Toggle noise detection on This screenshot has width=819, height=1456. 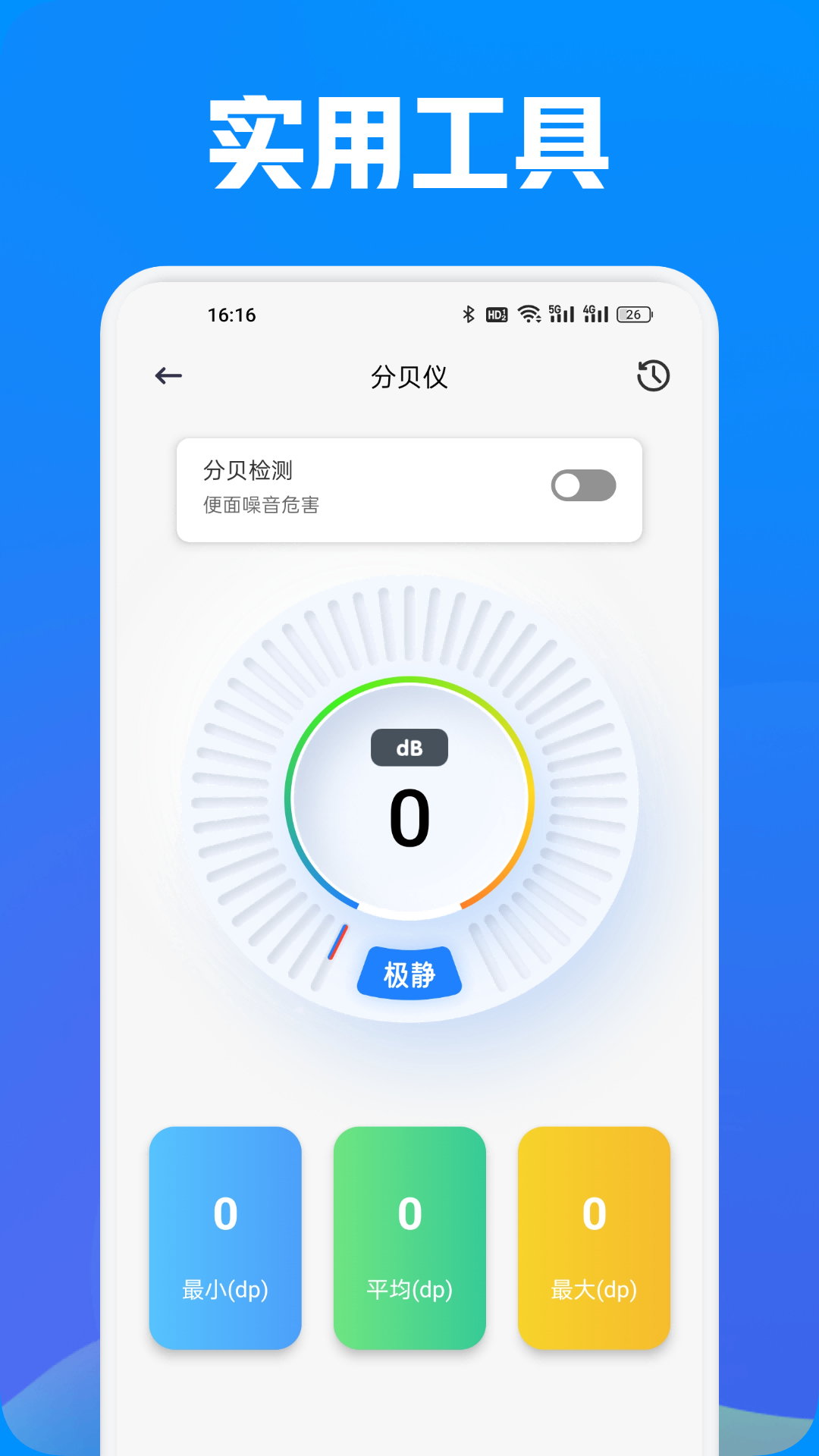[582, 485]
